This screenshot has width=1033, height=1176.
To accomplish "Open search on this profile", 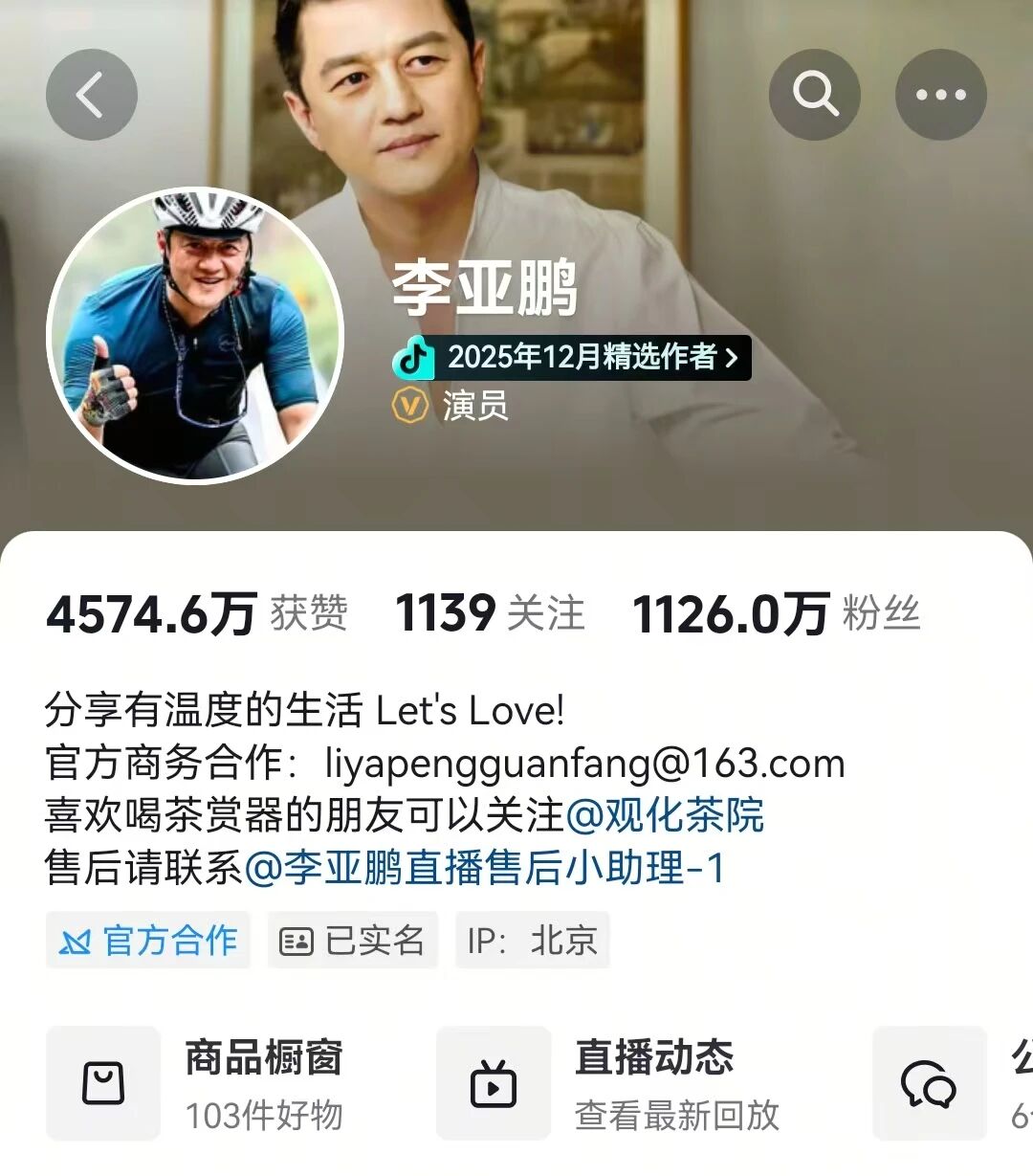I will pos(814,95).
